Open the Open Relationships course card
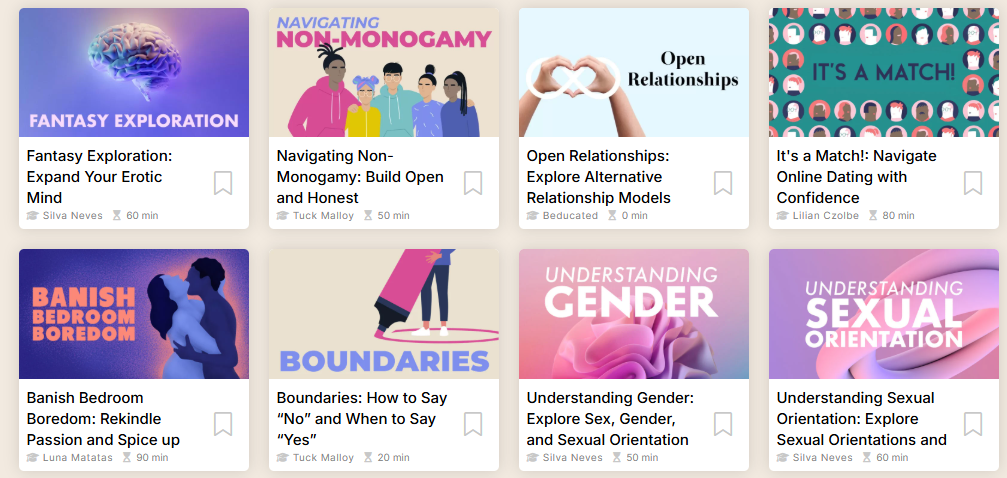This screenshot has width=1007, height=478. click(633, 73)
